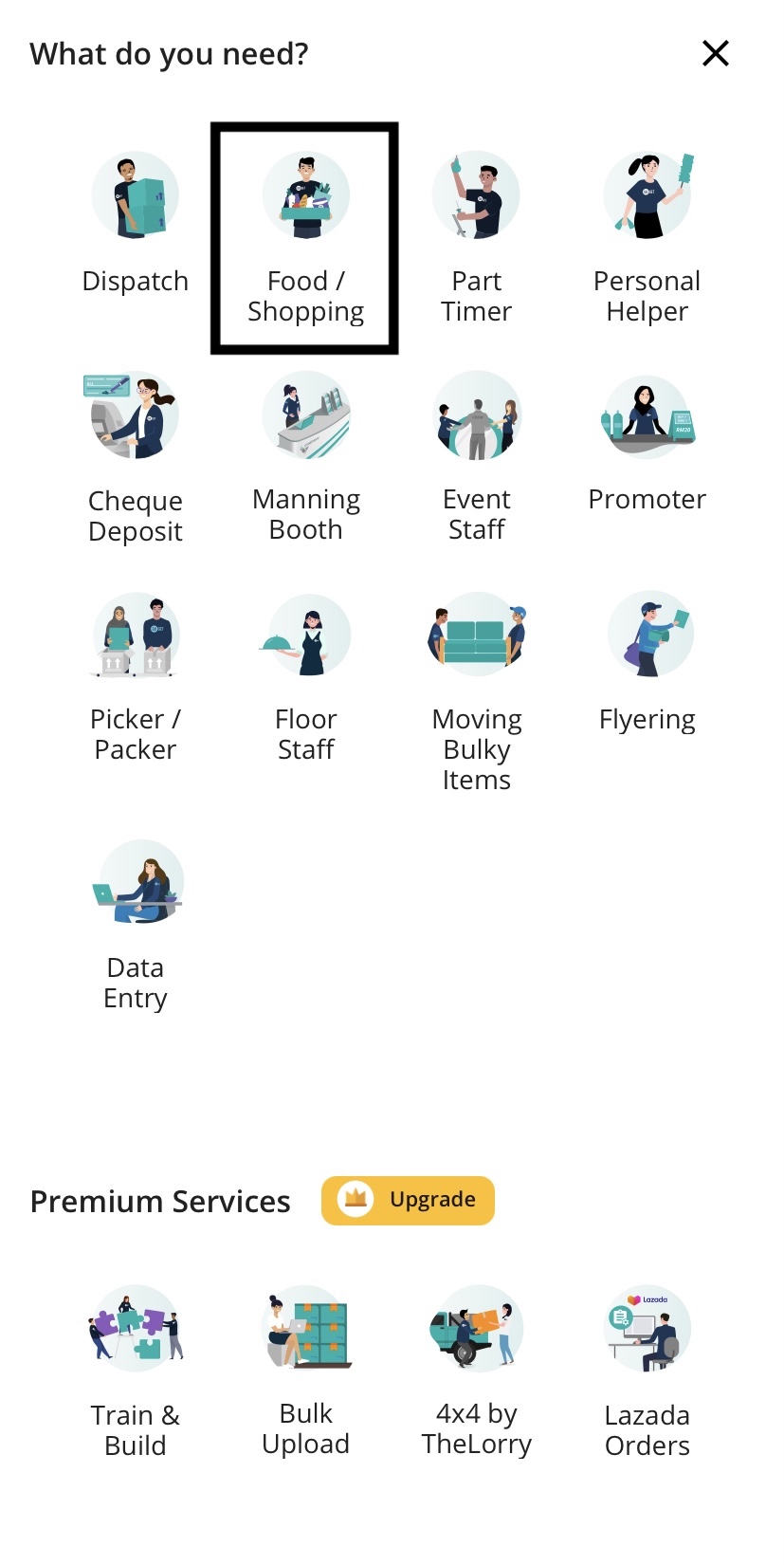Pick the Personal Helper service

(647, 239)
